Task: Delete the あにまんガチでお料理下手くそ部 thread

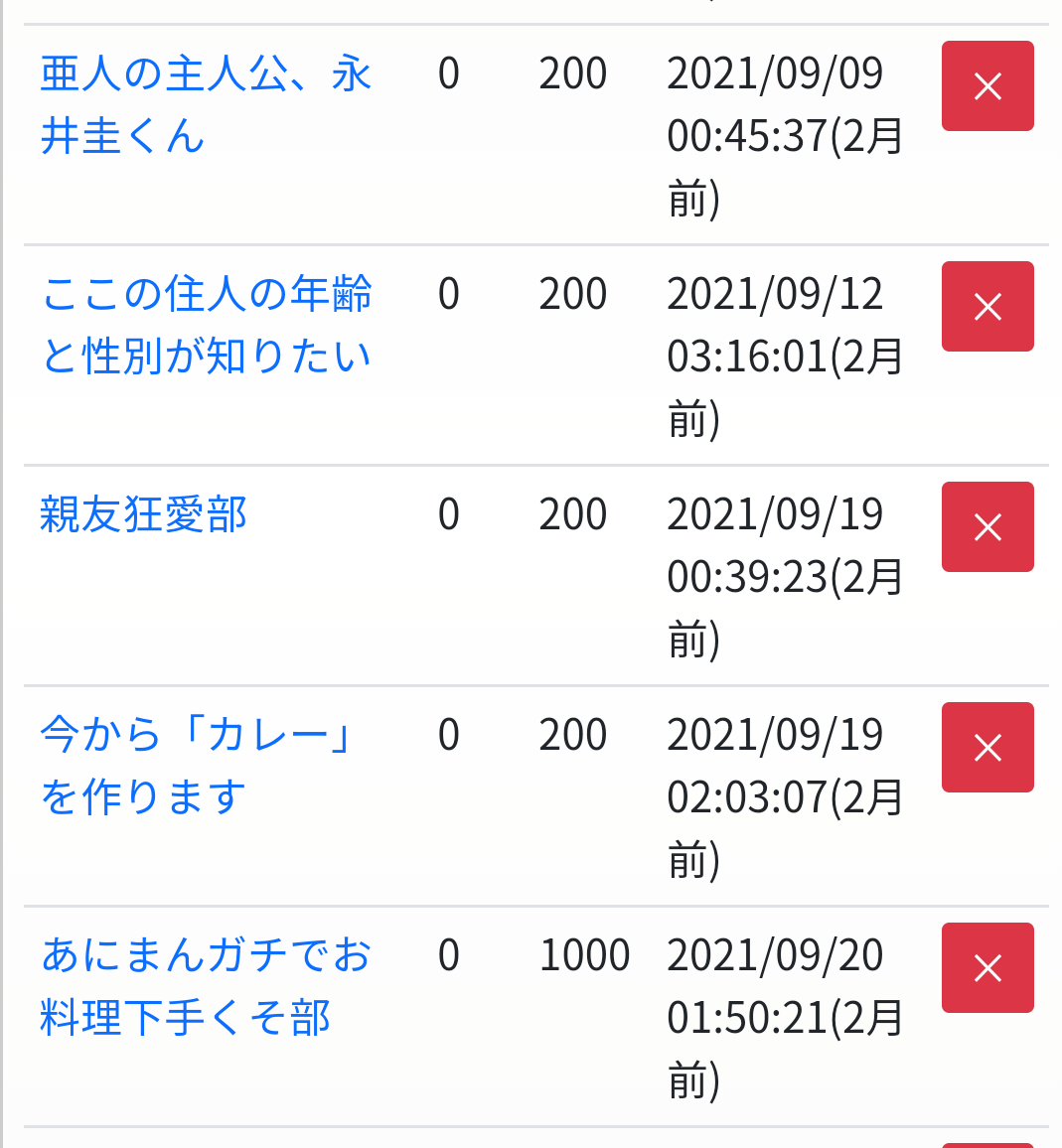Action: point(987,968)
